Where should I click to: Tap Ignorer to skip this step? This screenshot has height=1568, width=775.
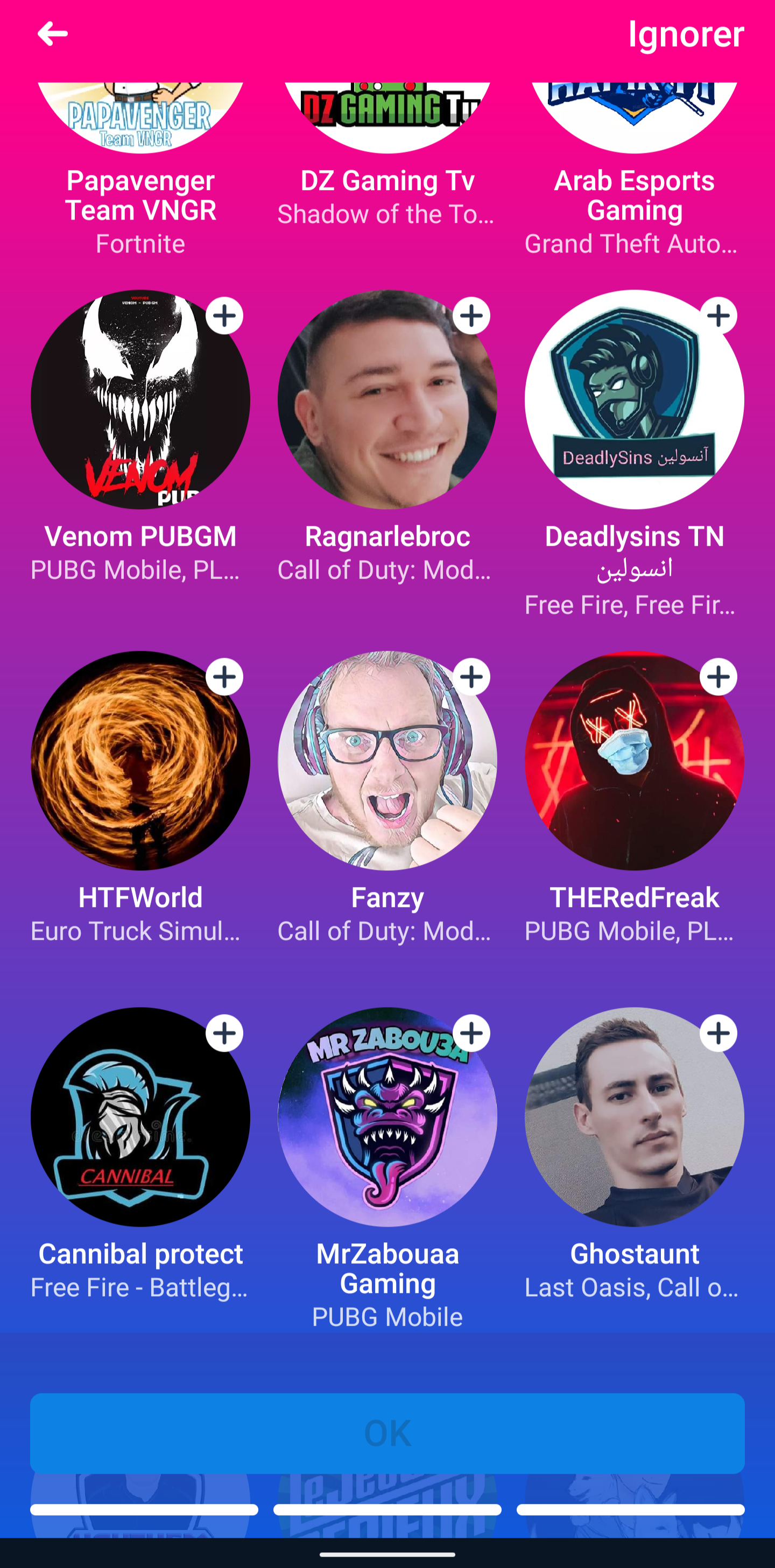(x=686, y=33)
